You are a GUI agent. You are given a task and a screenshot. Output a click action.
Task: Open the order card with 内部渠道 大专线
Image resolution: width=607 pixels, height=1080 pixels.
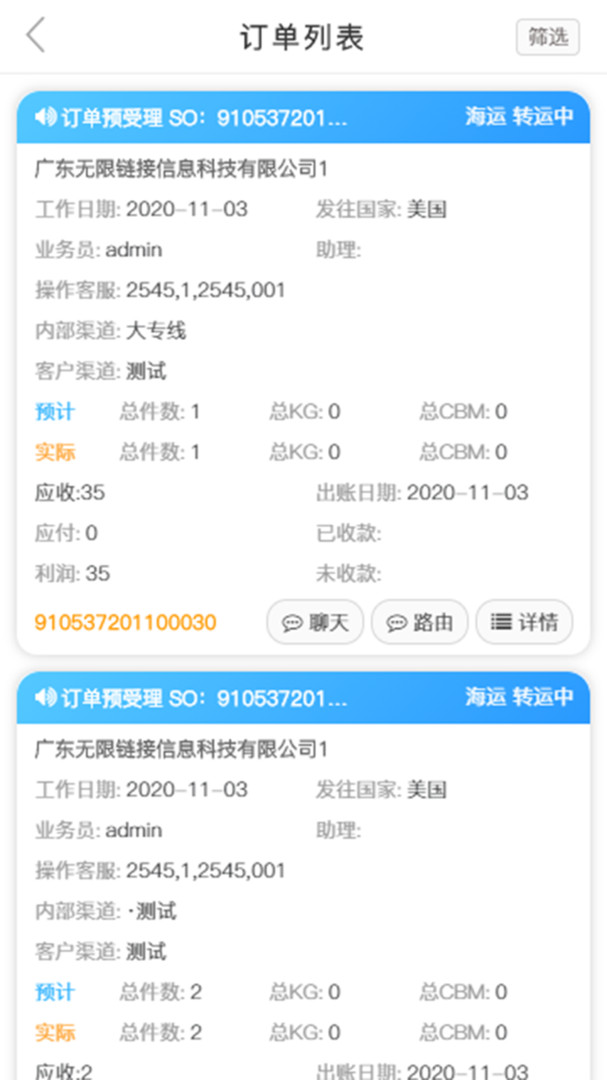click(x=303, y=373)
